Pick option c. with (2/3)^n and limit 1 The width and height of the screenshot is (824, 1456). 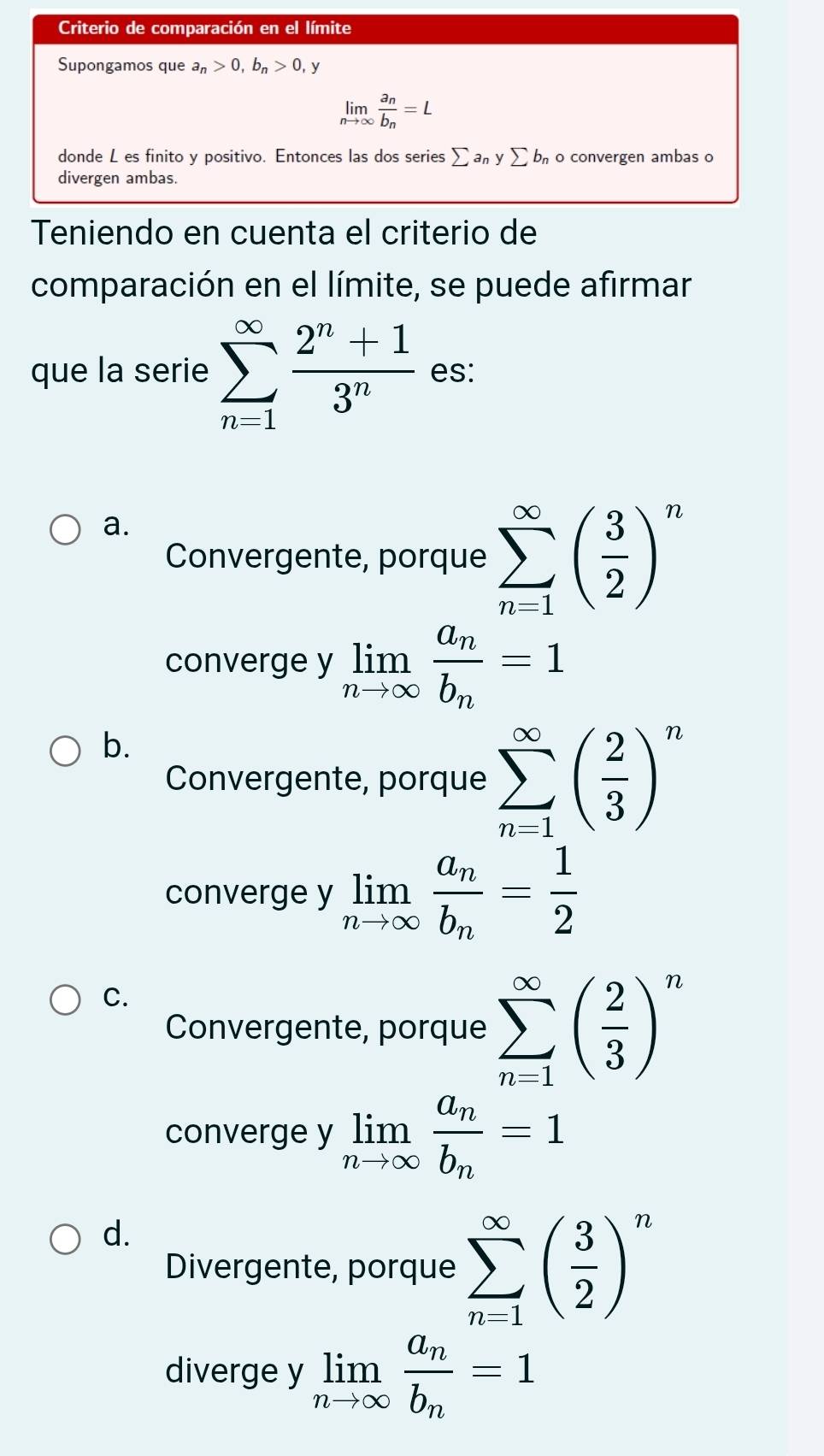[x=66, y=999]
